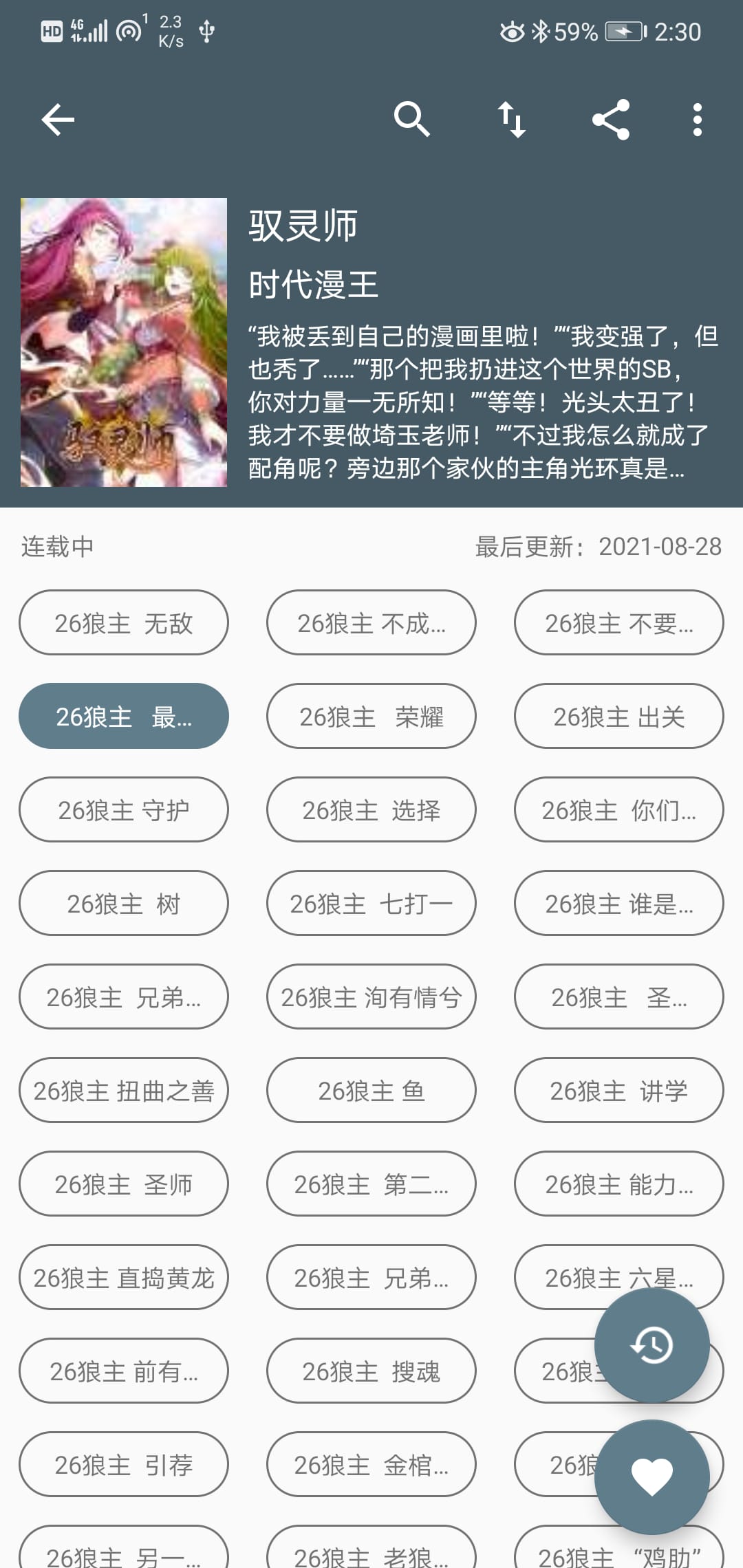Tap the heart favorite floating icon
Screen dimensions: 743x1568
pos(652,1476)
